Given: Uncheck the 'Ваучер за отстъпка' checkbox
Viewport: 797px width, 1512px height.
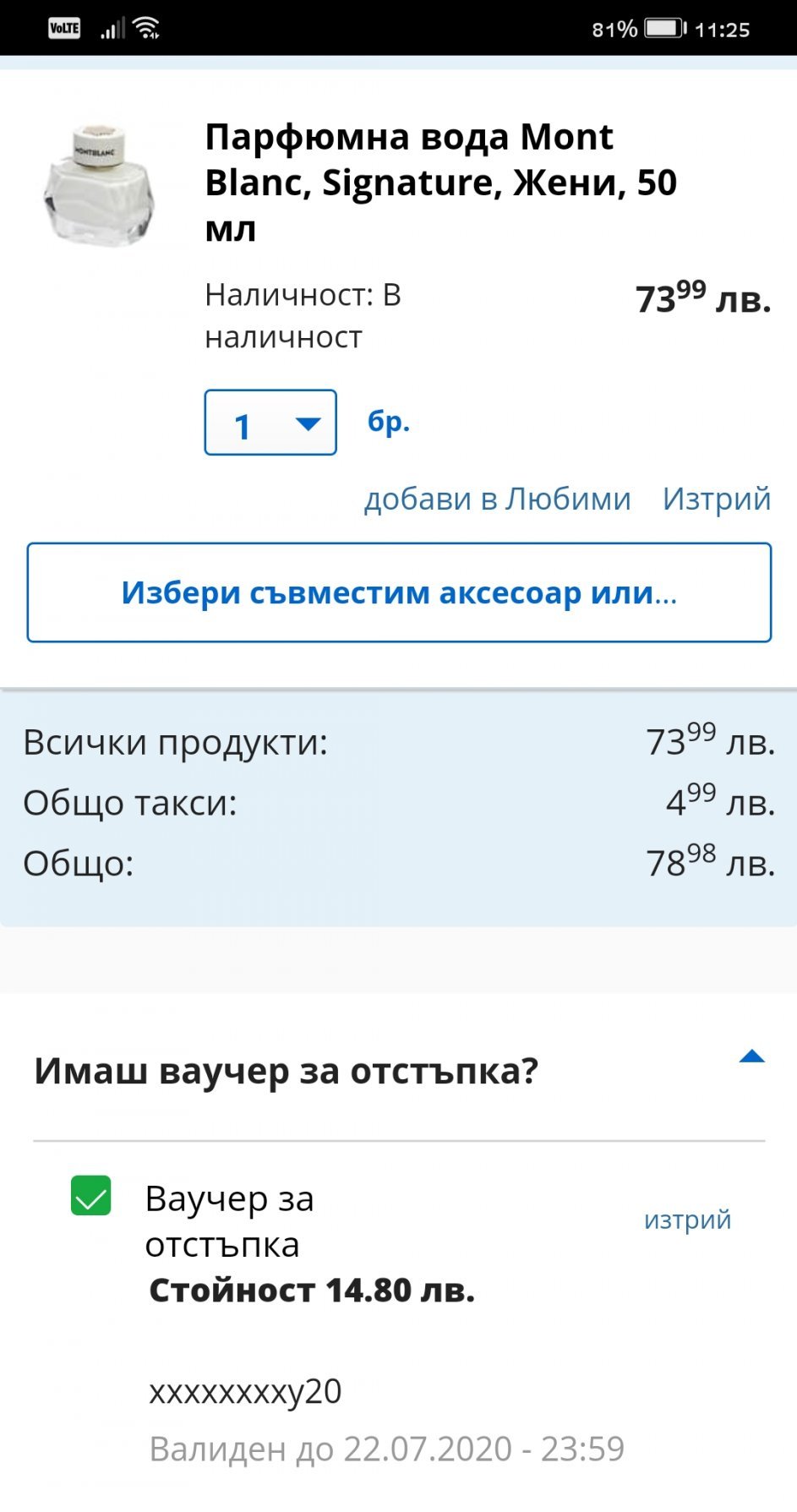Looking at the screenshot, I should click(x=91, y=1196).
